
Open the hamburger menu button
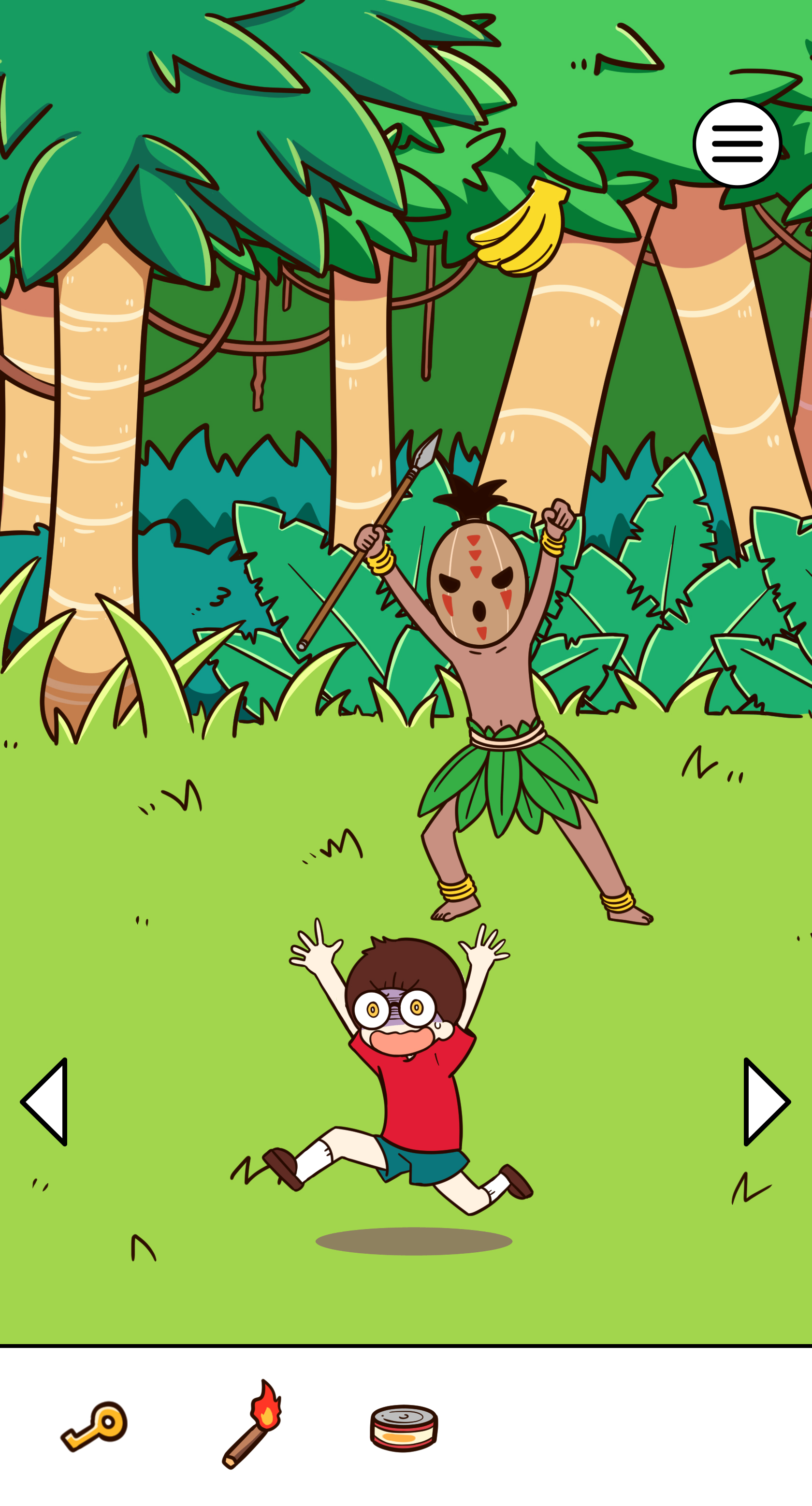tap(737, 143)
